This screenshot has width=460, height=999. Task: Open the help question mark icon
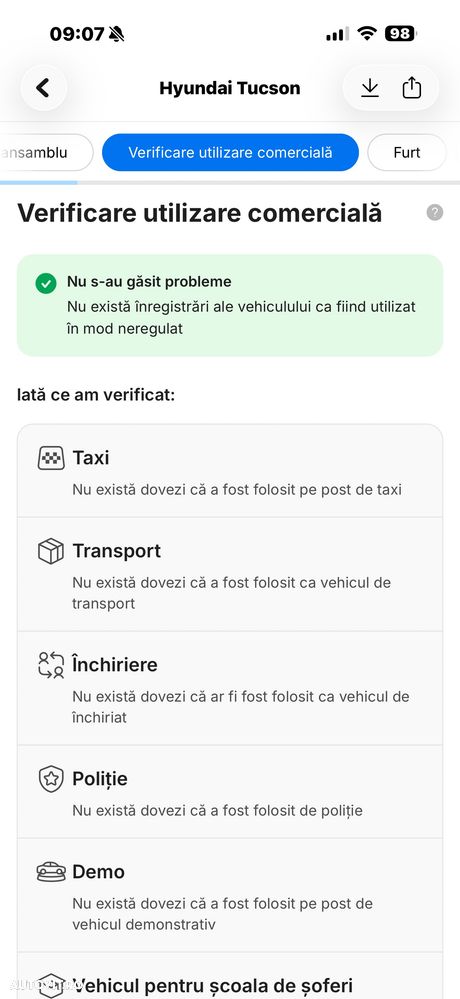pos(435,213)
